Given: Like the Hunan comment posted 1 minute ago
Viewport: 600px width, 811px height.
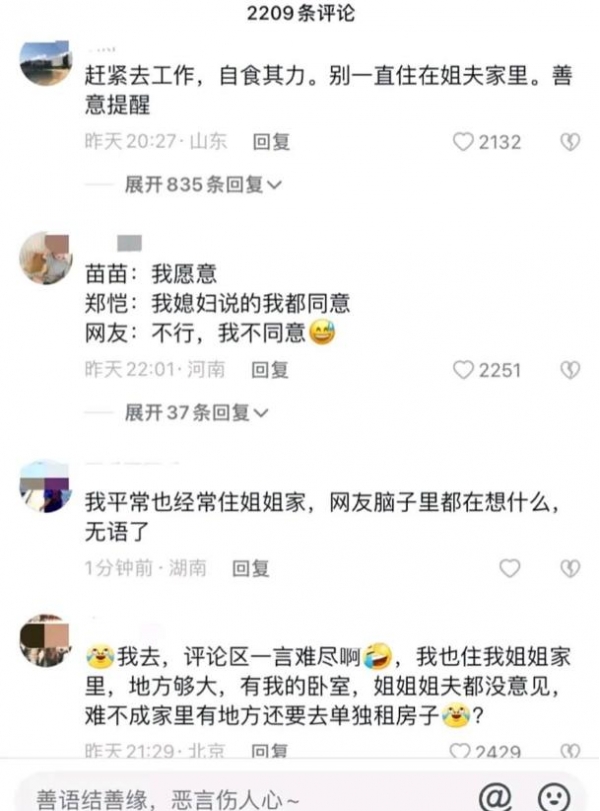Looking at the screenshot, I should [510, 568].
